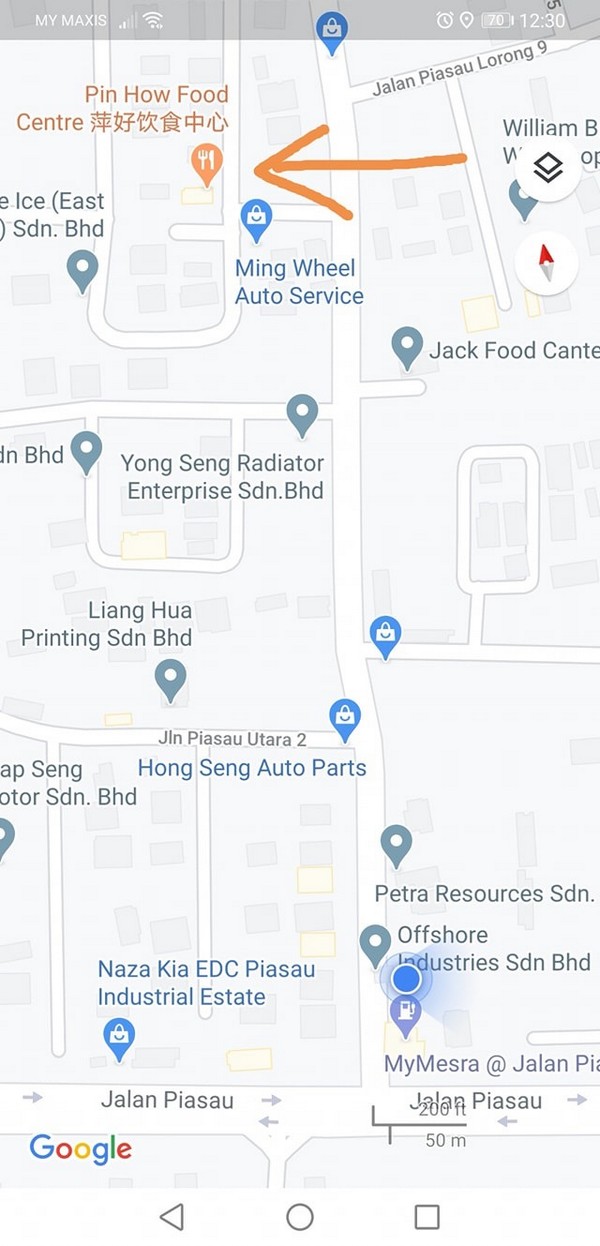Open Liang Hua Printing Sdn Bhd pin
The image size is (600, 1246).
(171, 679)
